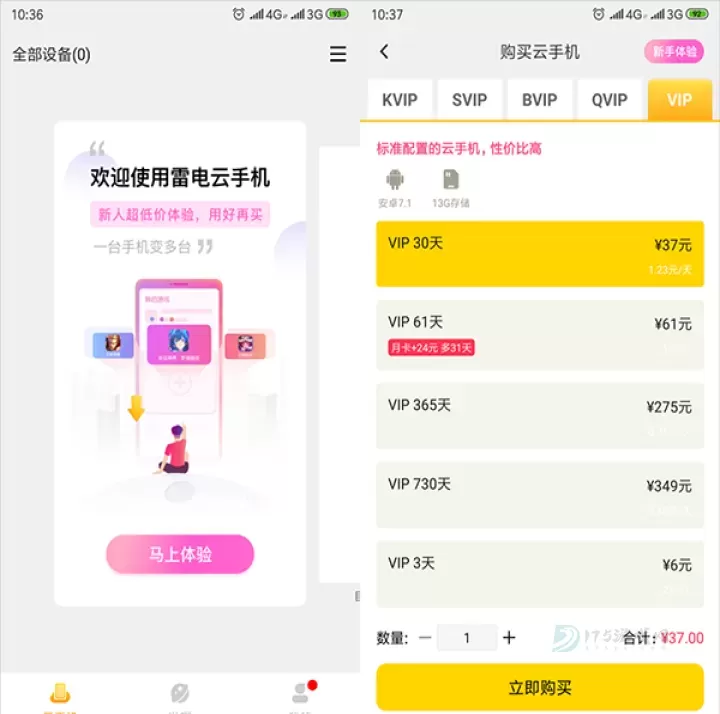Screen dimensions: 720x714
Task: Go back from 购买云手机 page
Action: pos(384,52)
